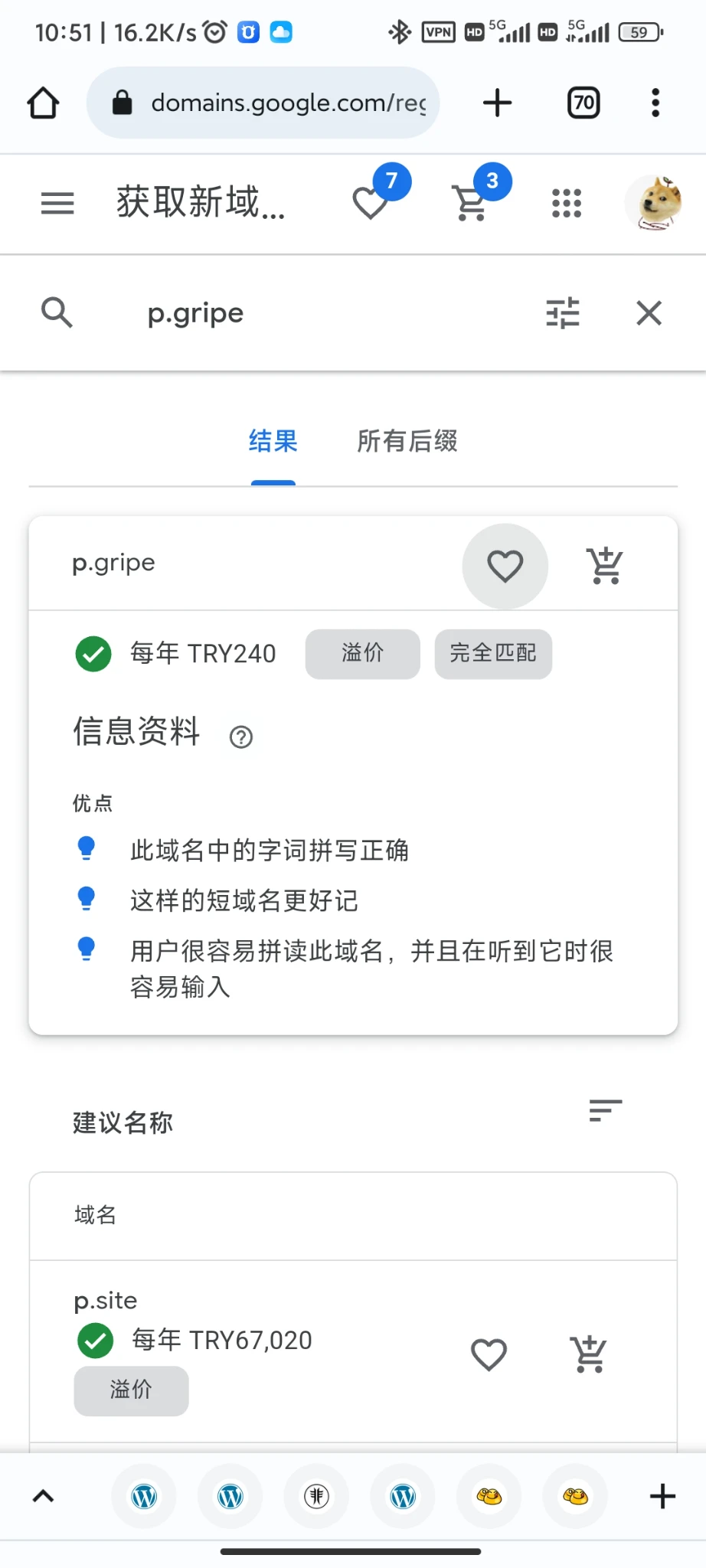Screen dimensions: 706x1568
Task: Sort the 建议名称 suggestions
Action: (605, 1110)
